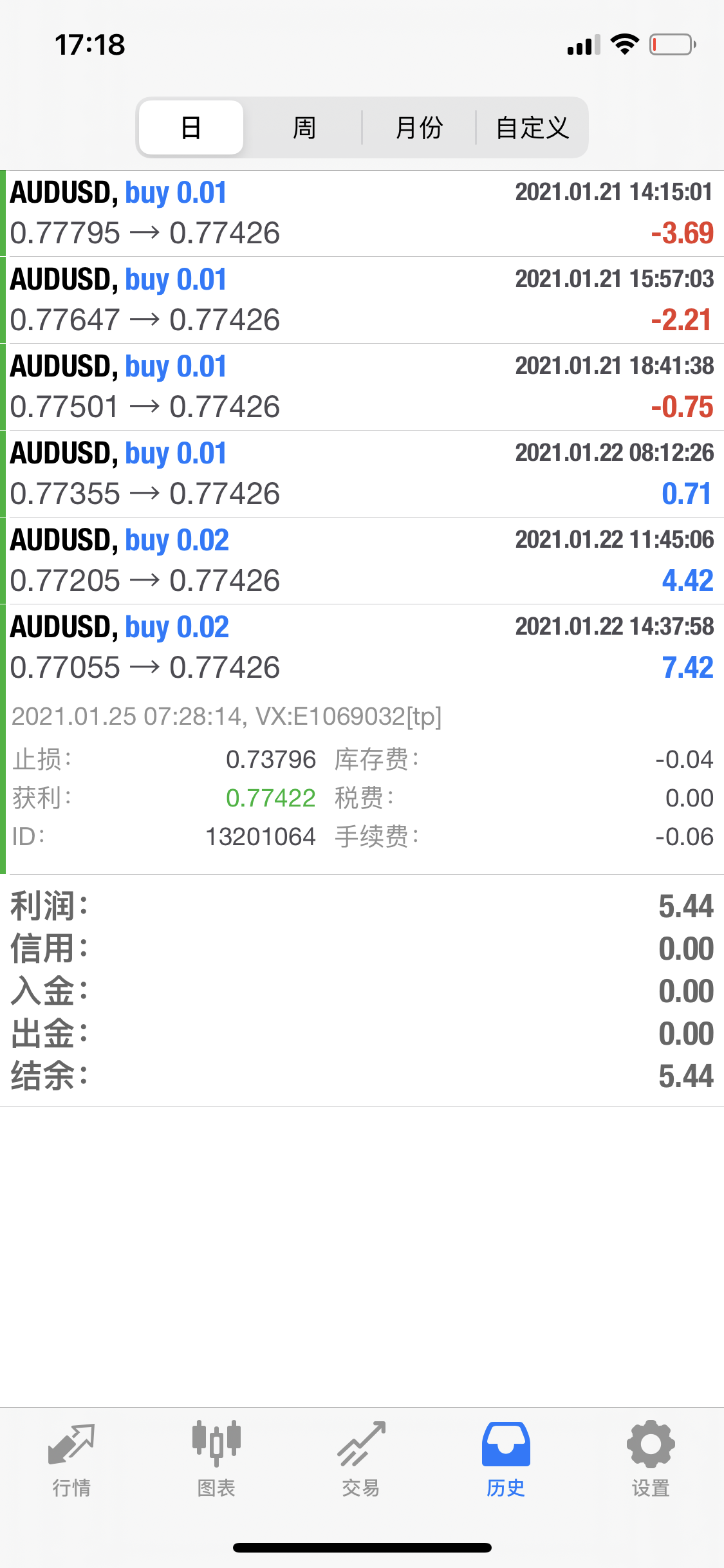Expand the AUDUSD buy 0.02 trade with 4.42 profit
724x1568 pixels.
pos(362,561)
